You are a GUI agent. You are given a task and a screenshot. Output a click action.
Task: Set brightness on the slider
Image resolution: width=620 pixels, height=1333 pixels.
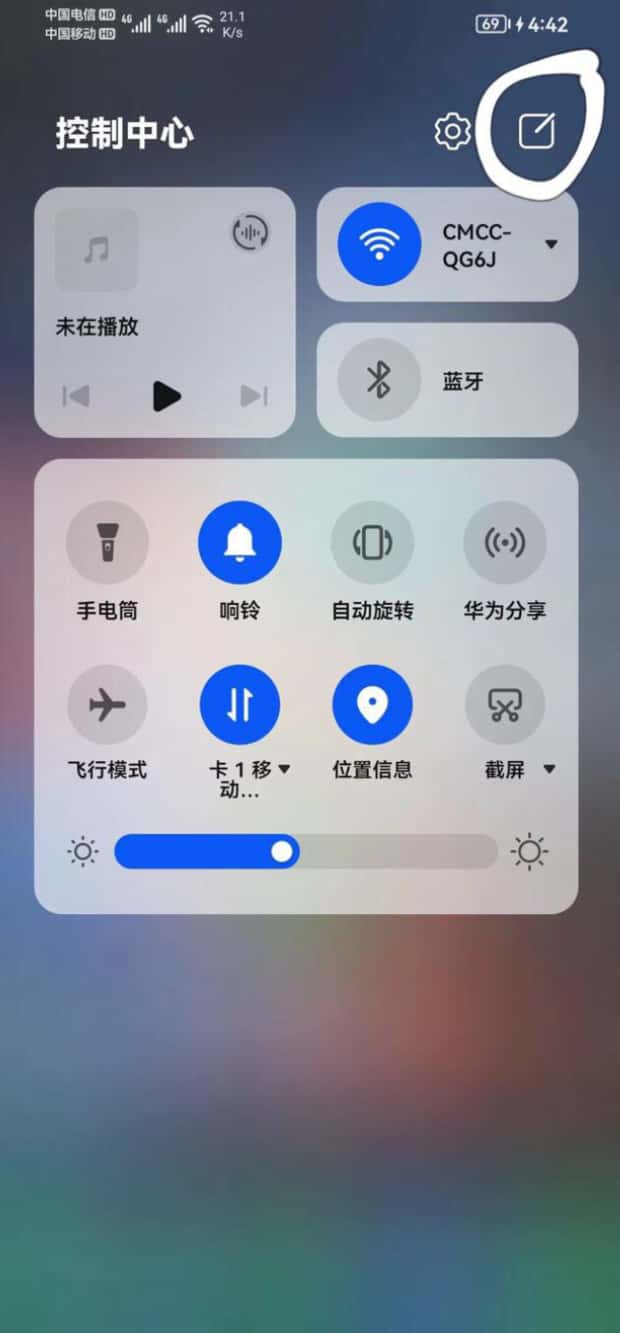305,851
